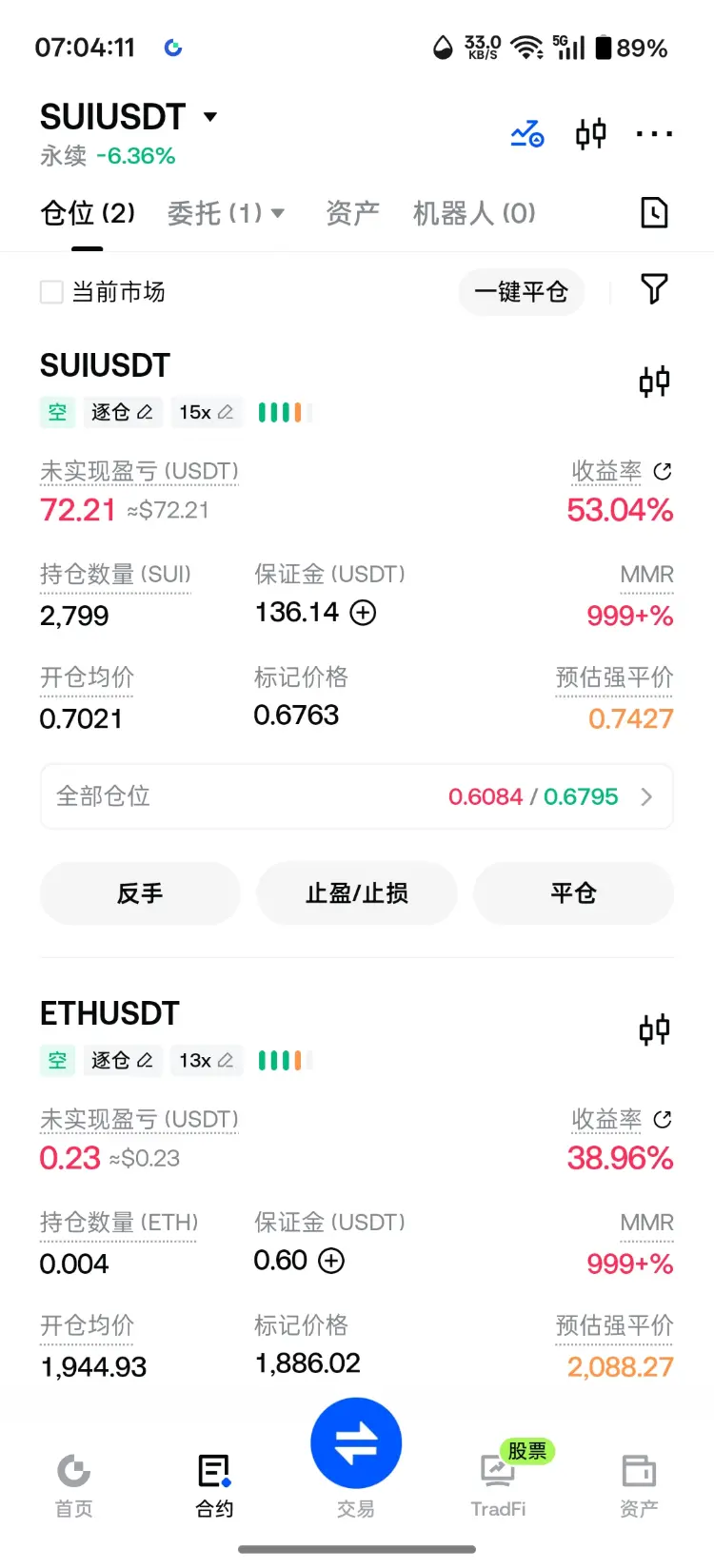Switch to the 资产 top tab

coord(352,213)
